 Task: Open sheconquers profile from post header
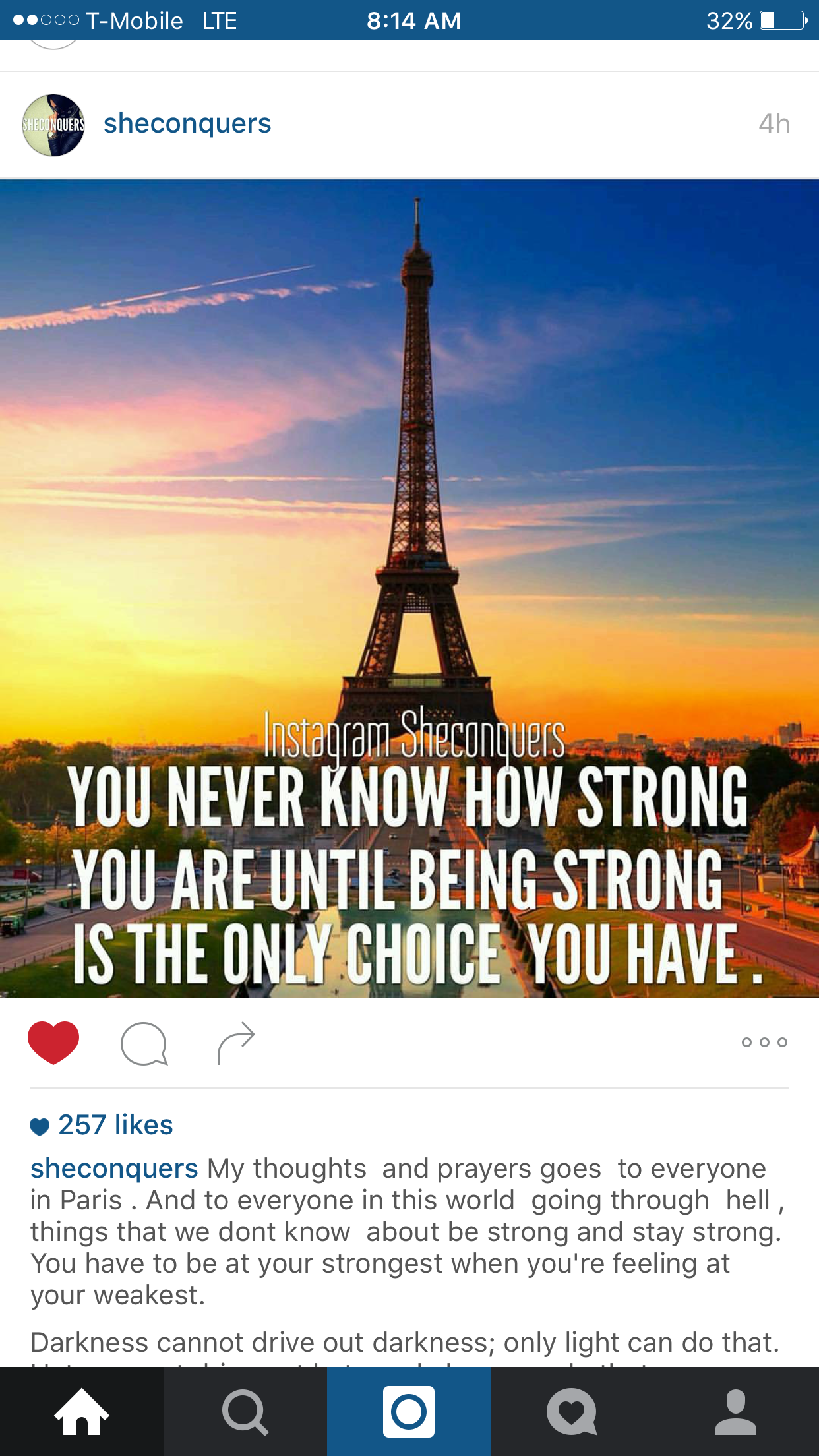point(187,124)
